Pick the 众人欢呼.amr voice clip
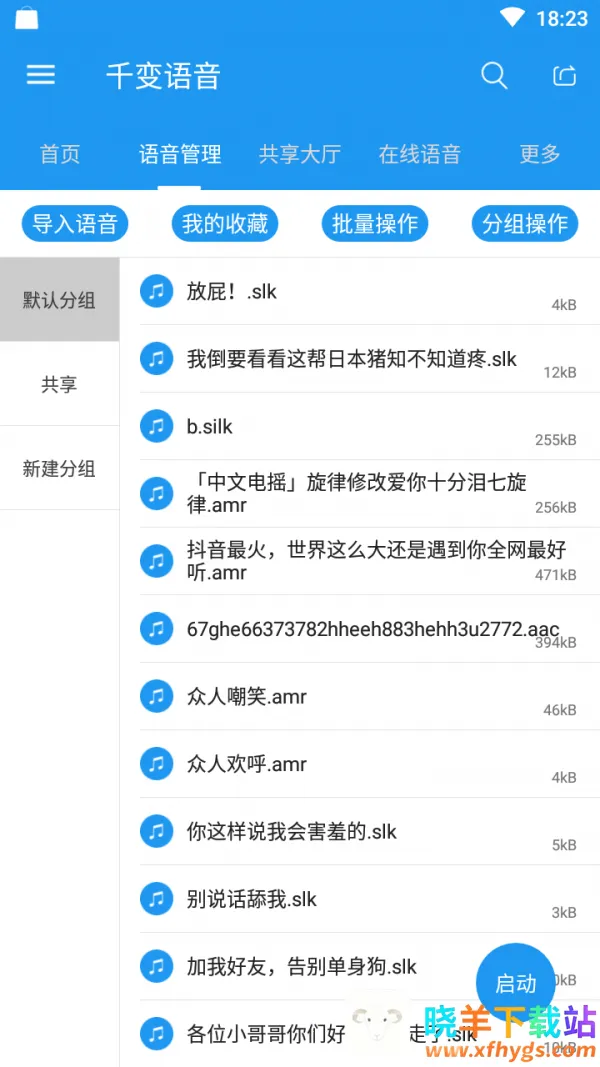Viewport: 600px width, 1067px height. point(247,764)
